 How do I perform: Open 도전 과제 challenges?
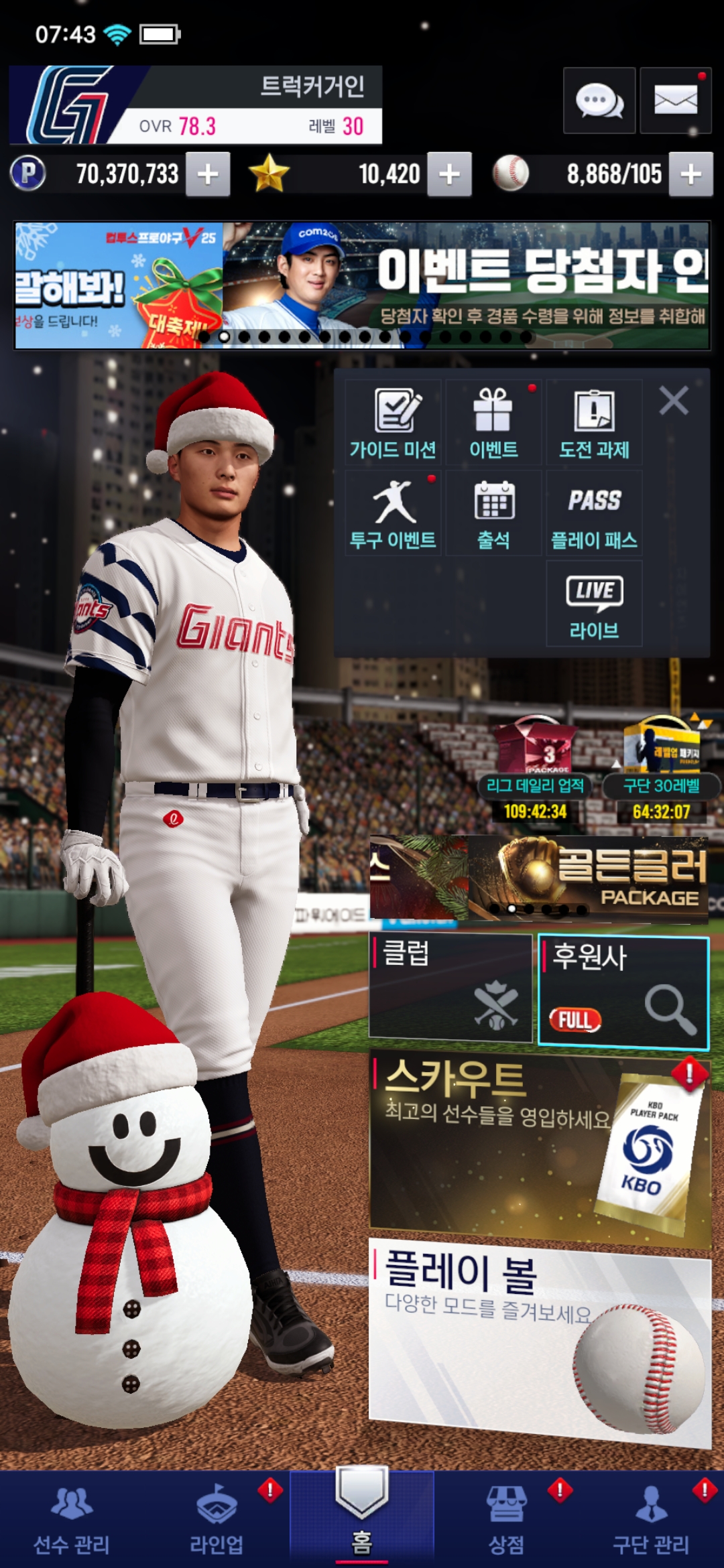595,423
